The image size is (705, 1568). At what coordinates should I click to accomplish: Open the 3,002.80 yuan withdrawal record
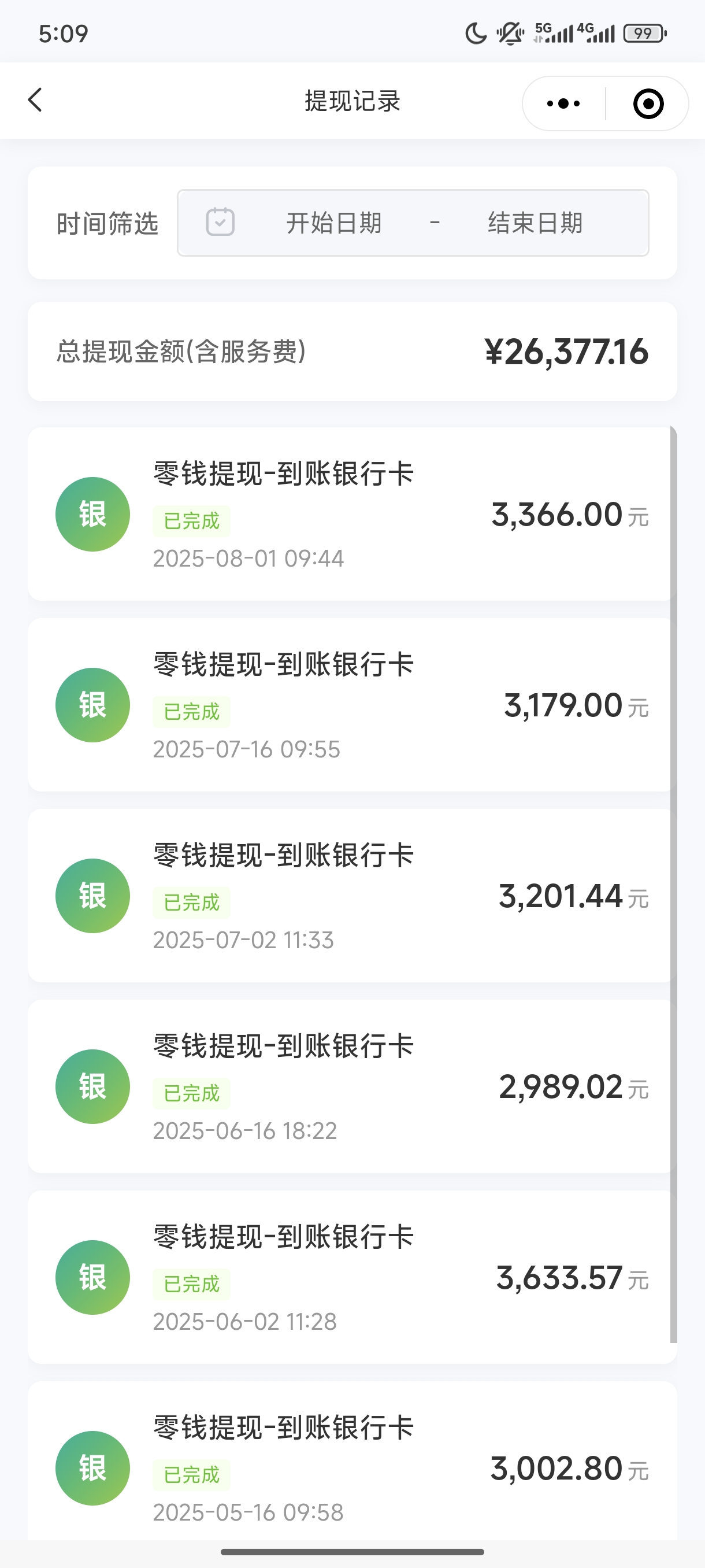351,1461
